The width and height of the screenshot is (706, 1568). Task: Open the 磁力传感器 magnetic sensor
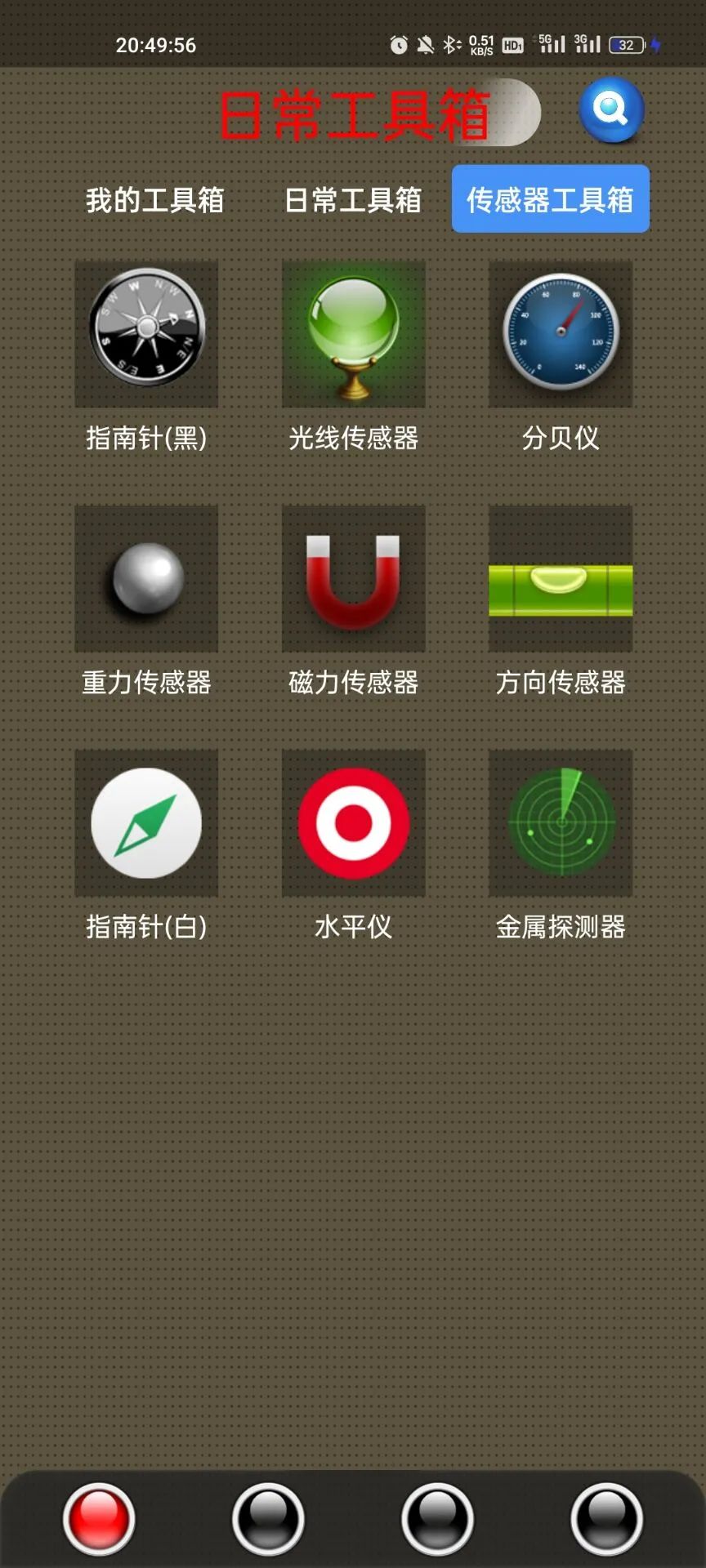coord(353,577)
